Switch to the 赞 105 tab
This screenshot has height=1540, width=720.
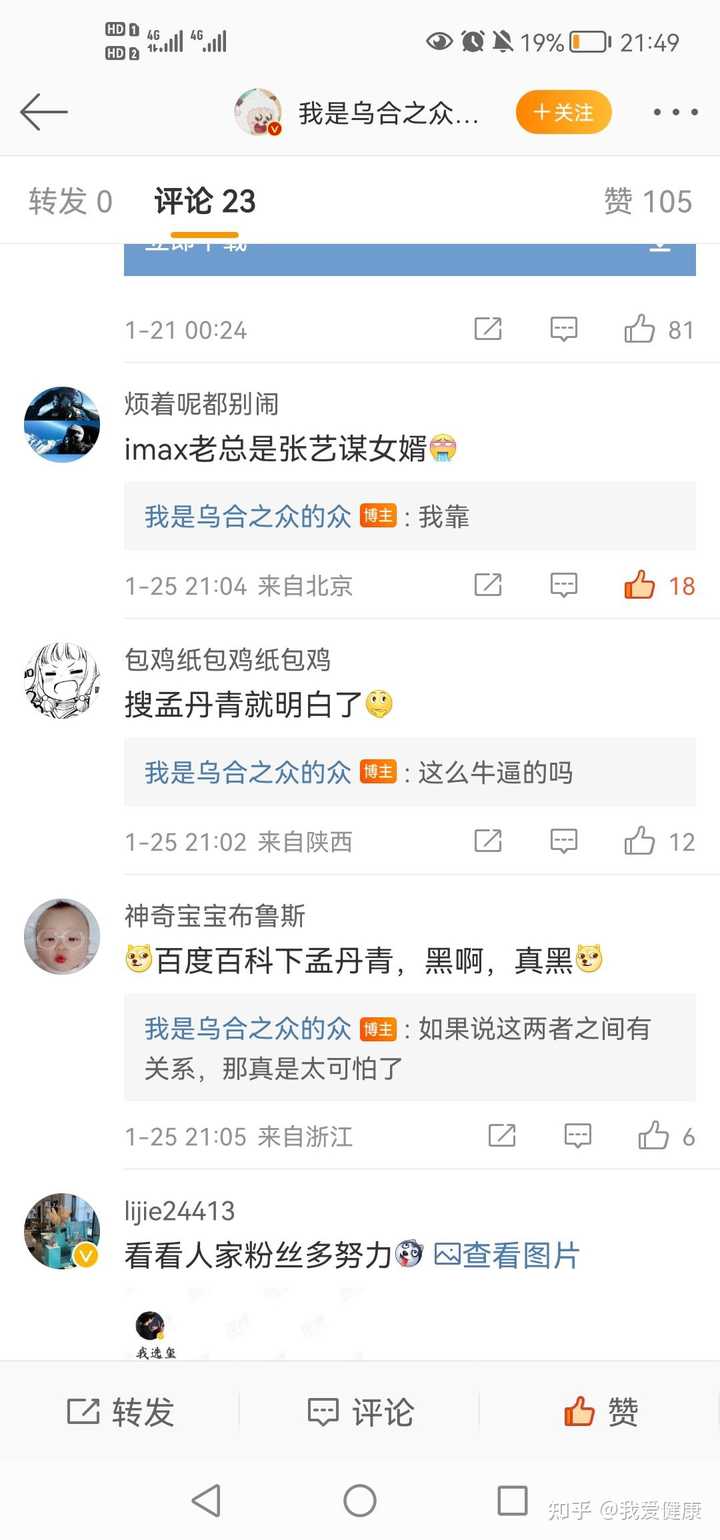(648, 201)
